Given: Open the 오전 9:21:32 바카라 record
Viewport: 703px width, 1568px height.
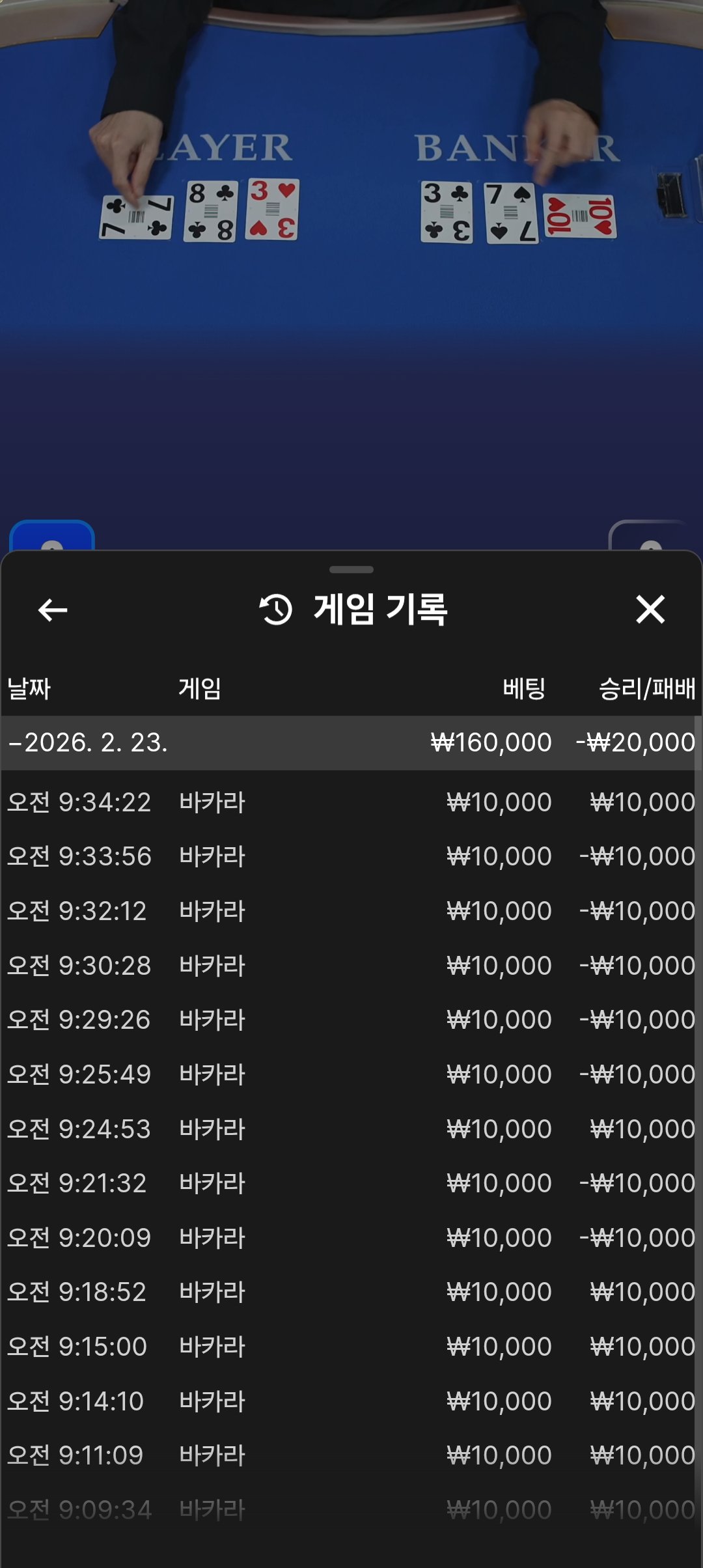Looking at the screenshot, I should click(350, 1183).
